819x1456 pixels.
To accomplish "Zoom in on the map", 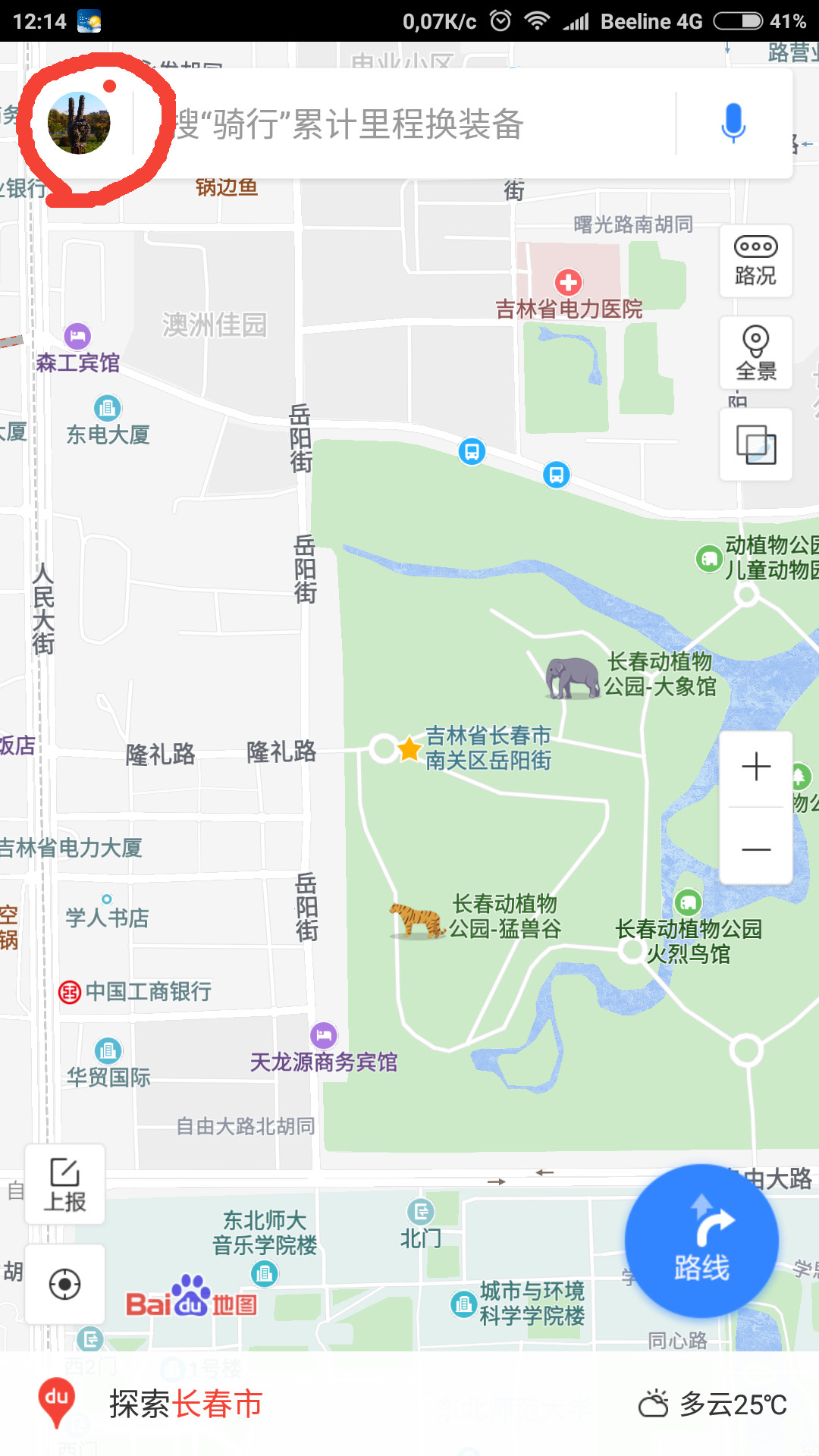I will [x=755, y=767].
